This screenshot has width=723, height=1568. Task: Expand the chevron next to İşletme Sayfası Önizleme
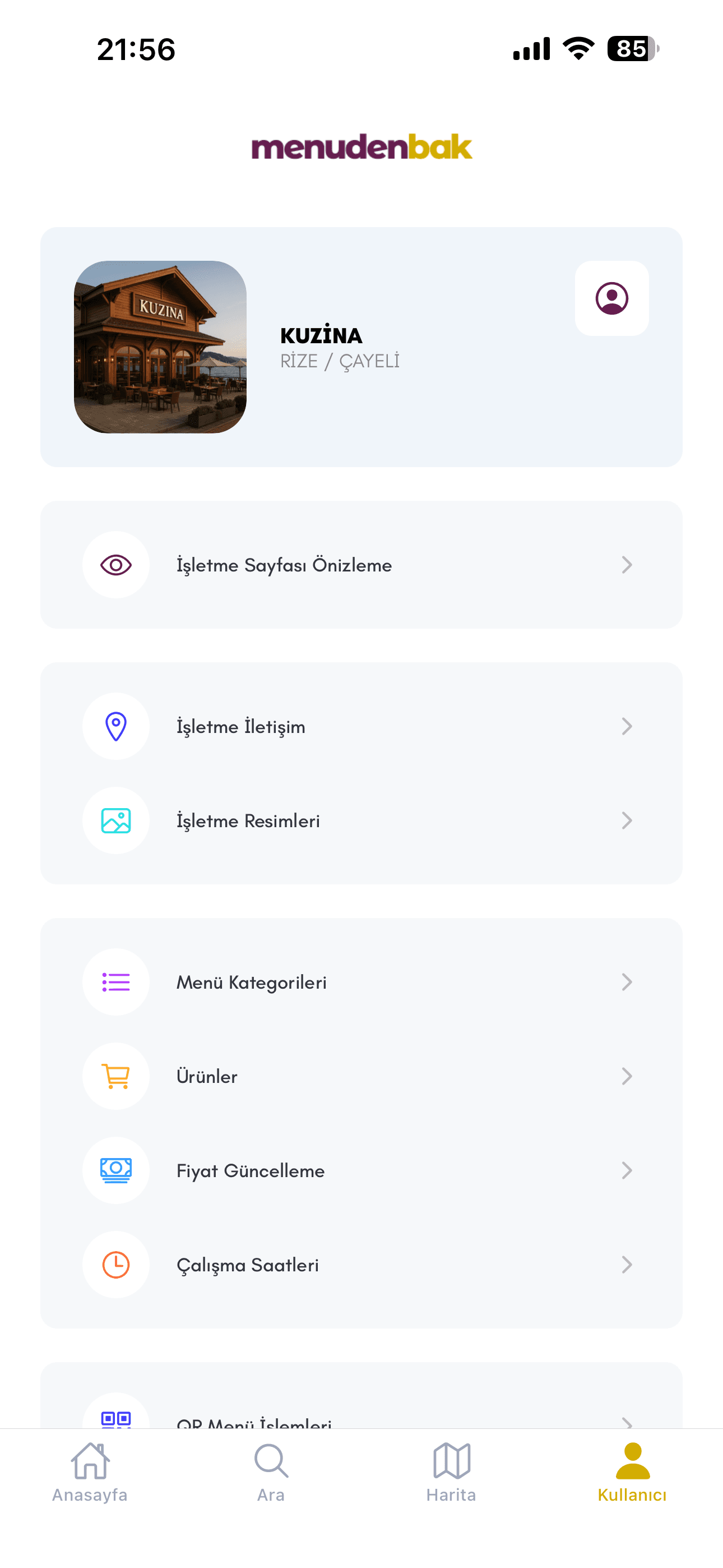(628, 565)
